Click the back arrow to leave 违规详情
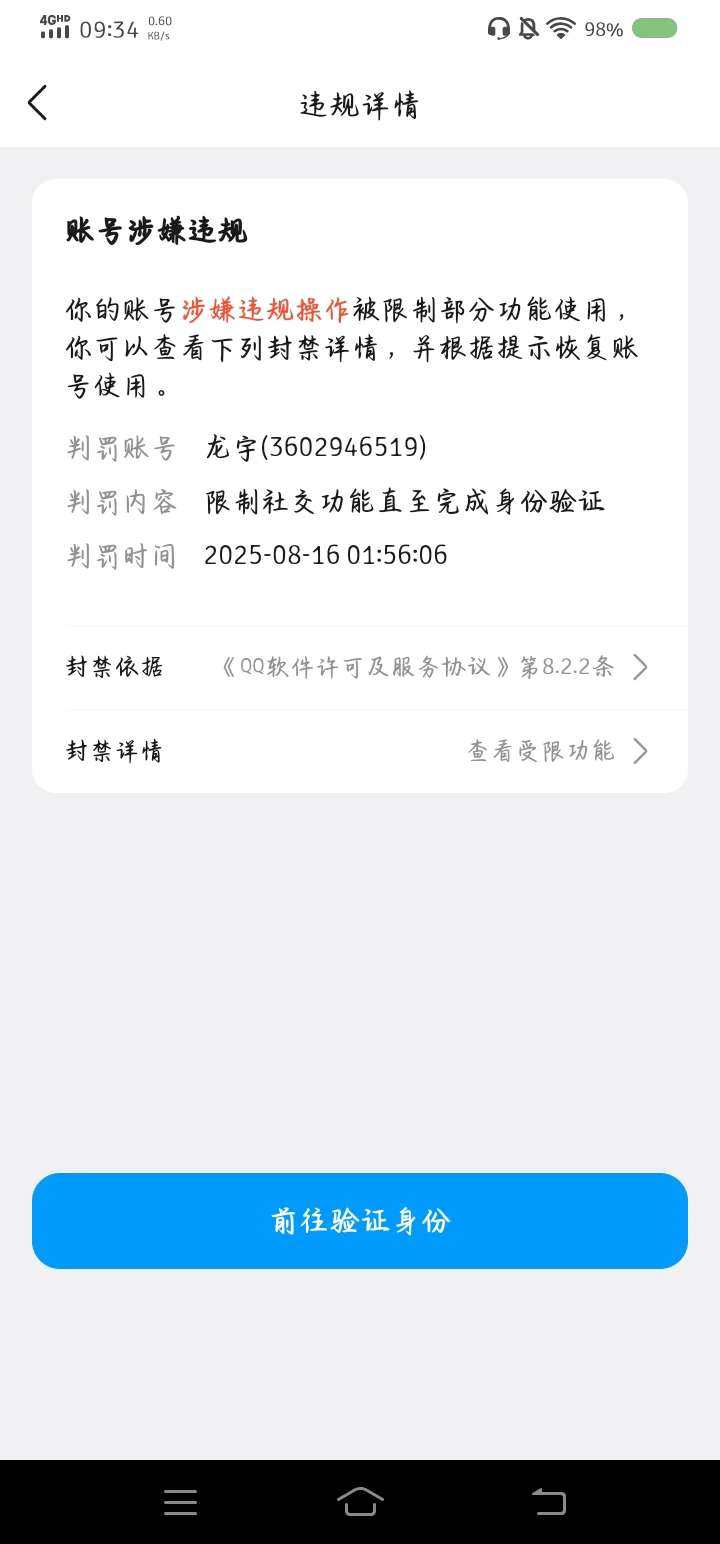This screenshot has width=720, height=1544. 38,102
